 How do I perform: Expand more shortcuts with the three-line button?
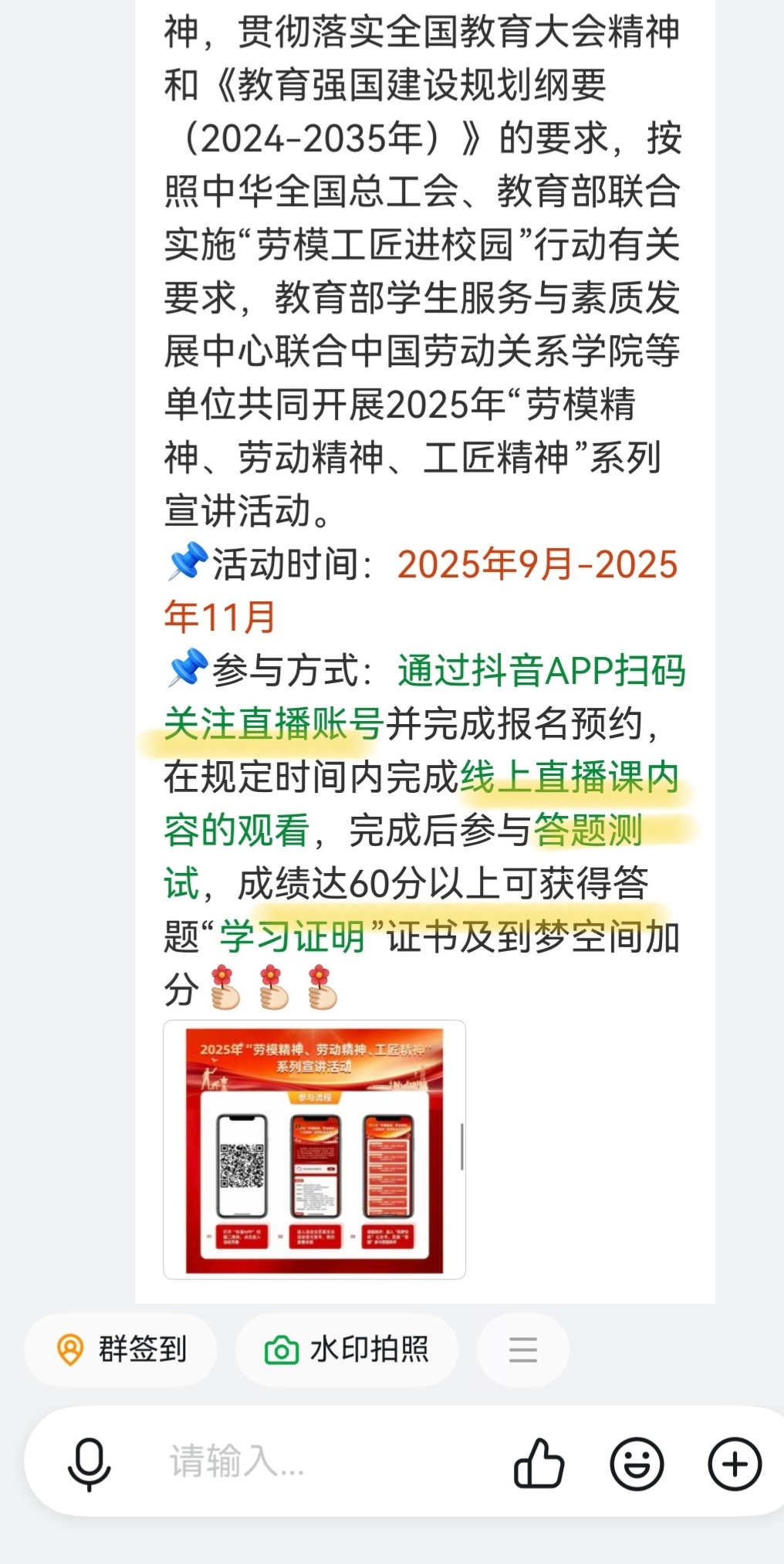[x=522, y=1350]
